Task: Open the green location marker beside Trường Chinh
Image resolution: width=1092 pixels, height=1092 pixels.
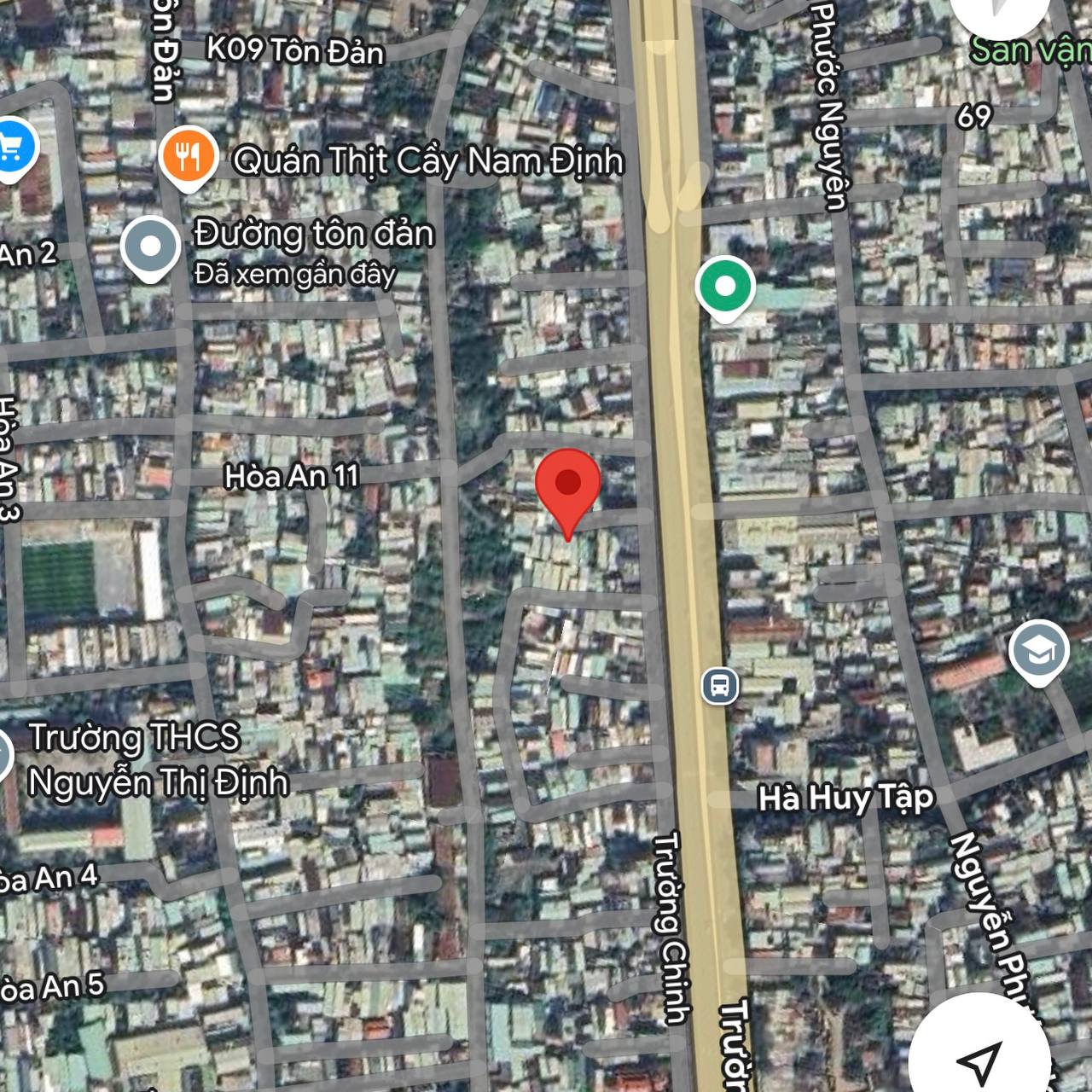Action: (x=724, y=287)
